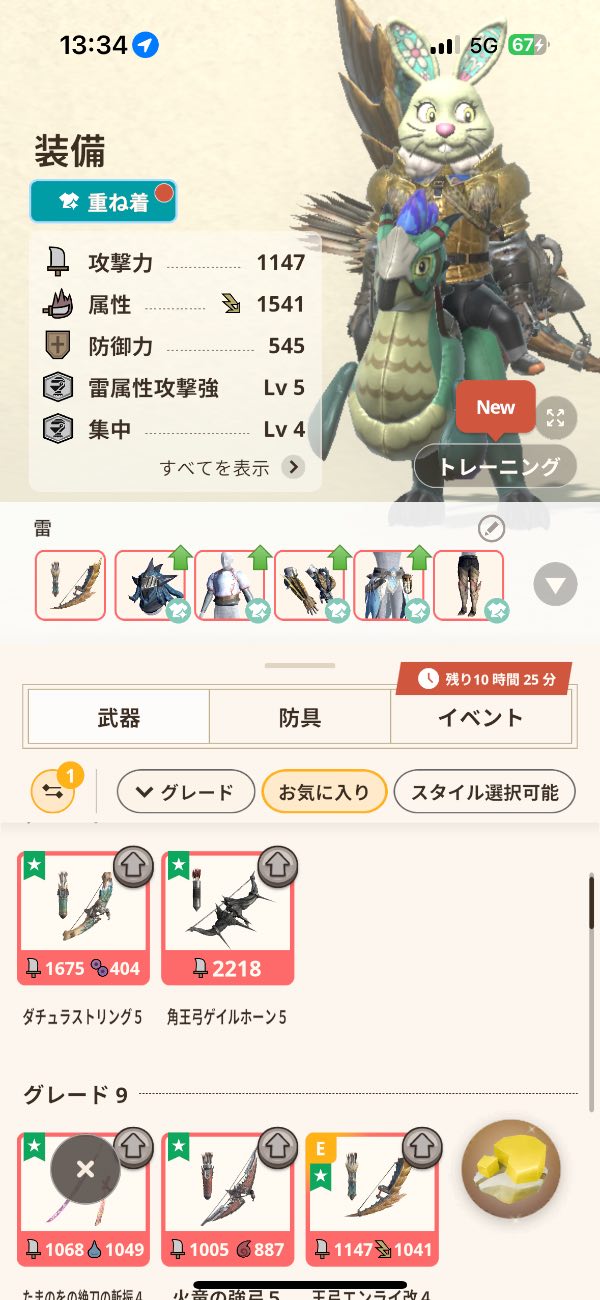
Task: Open the 重ね着 layered armor button
Action: [103, 201]
